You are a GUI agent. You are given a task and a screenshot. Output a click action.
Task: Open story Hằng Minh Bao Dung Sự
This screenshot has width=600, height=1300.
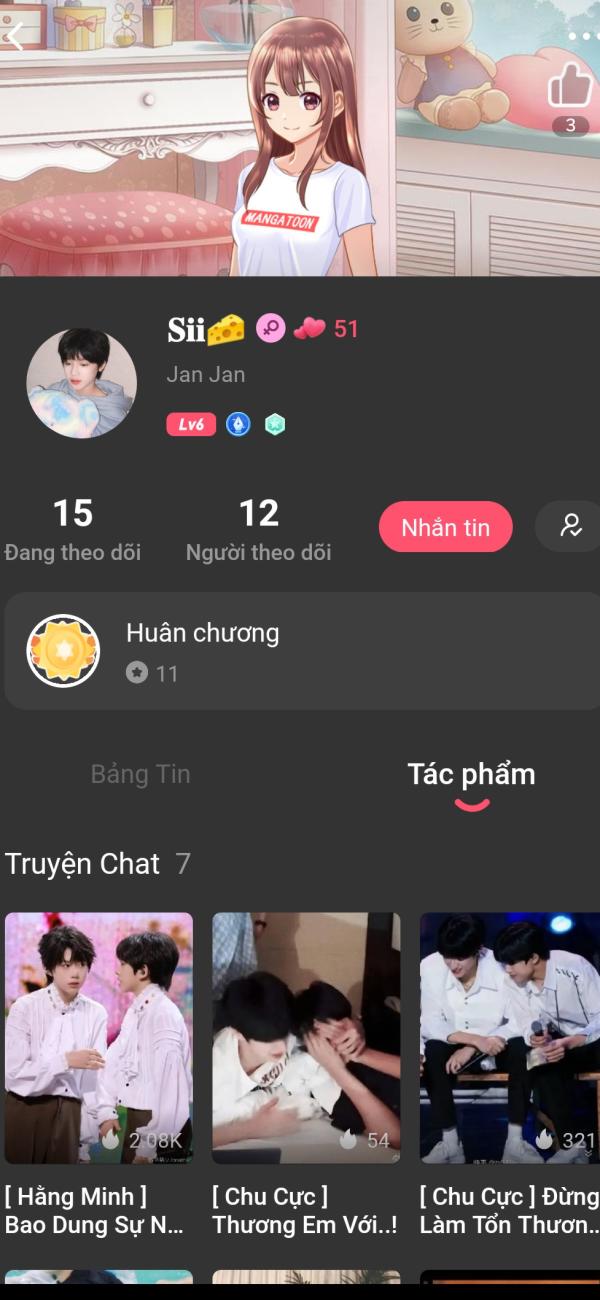(99, 1038)
